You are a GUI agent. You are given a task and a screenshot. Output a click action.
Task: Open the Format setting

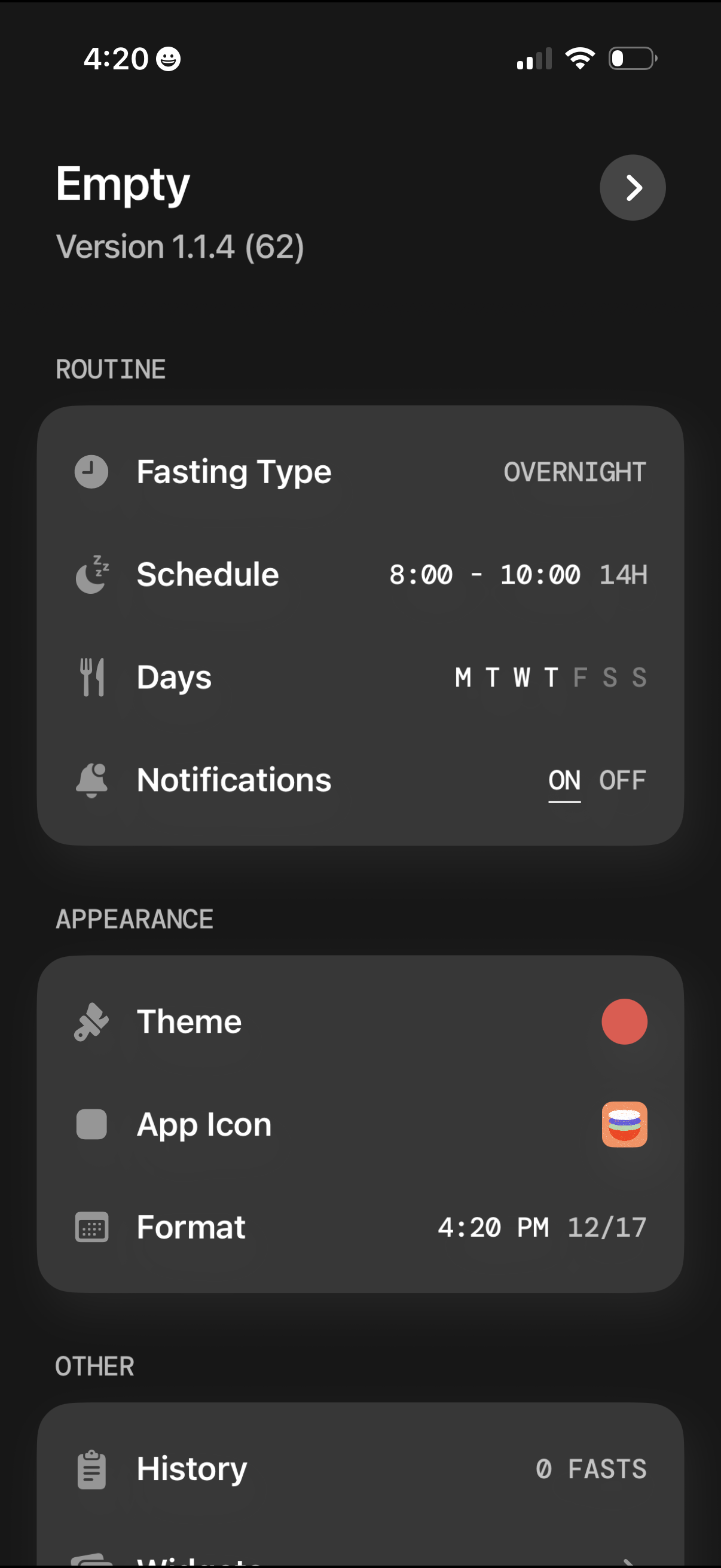click(360, 1227)
